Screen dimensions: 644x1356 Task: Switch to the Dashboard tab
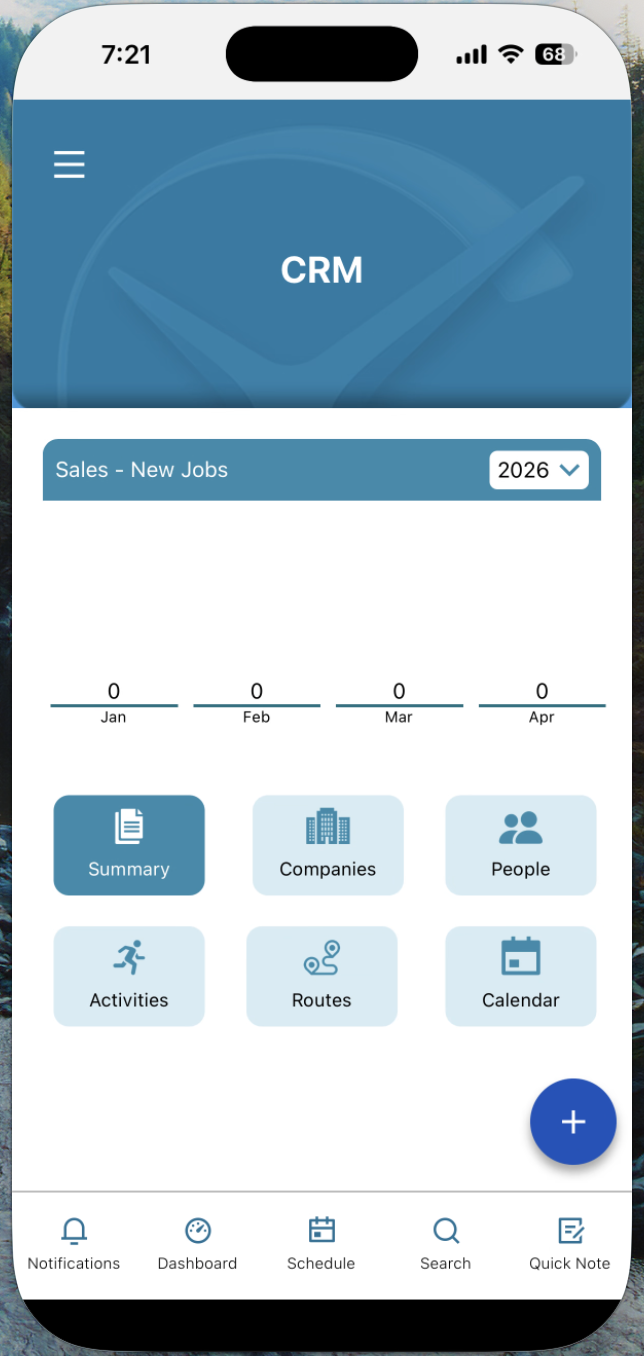coord(198,1244)
